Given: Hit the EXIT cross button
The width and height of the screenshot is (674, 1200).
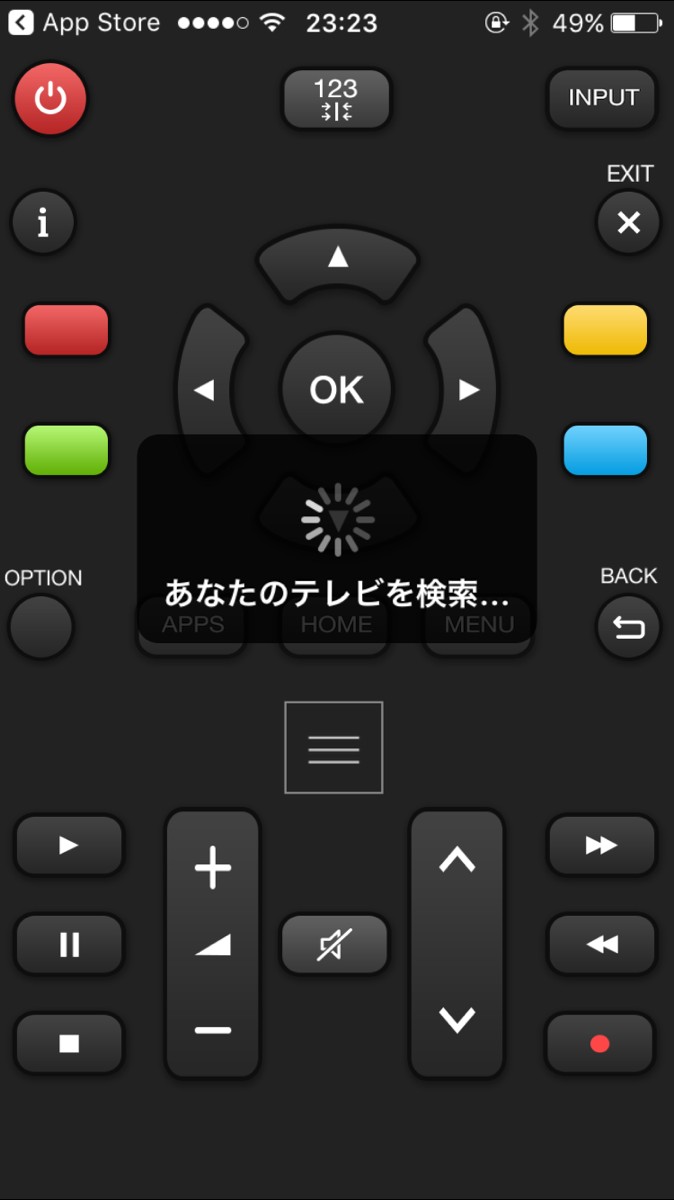Looking at the screenshot, I should pyautogui.click(x=628, y=222).
